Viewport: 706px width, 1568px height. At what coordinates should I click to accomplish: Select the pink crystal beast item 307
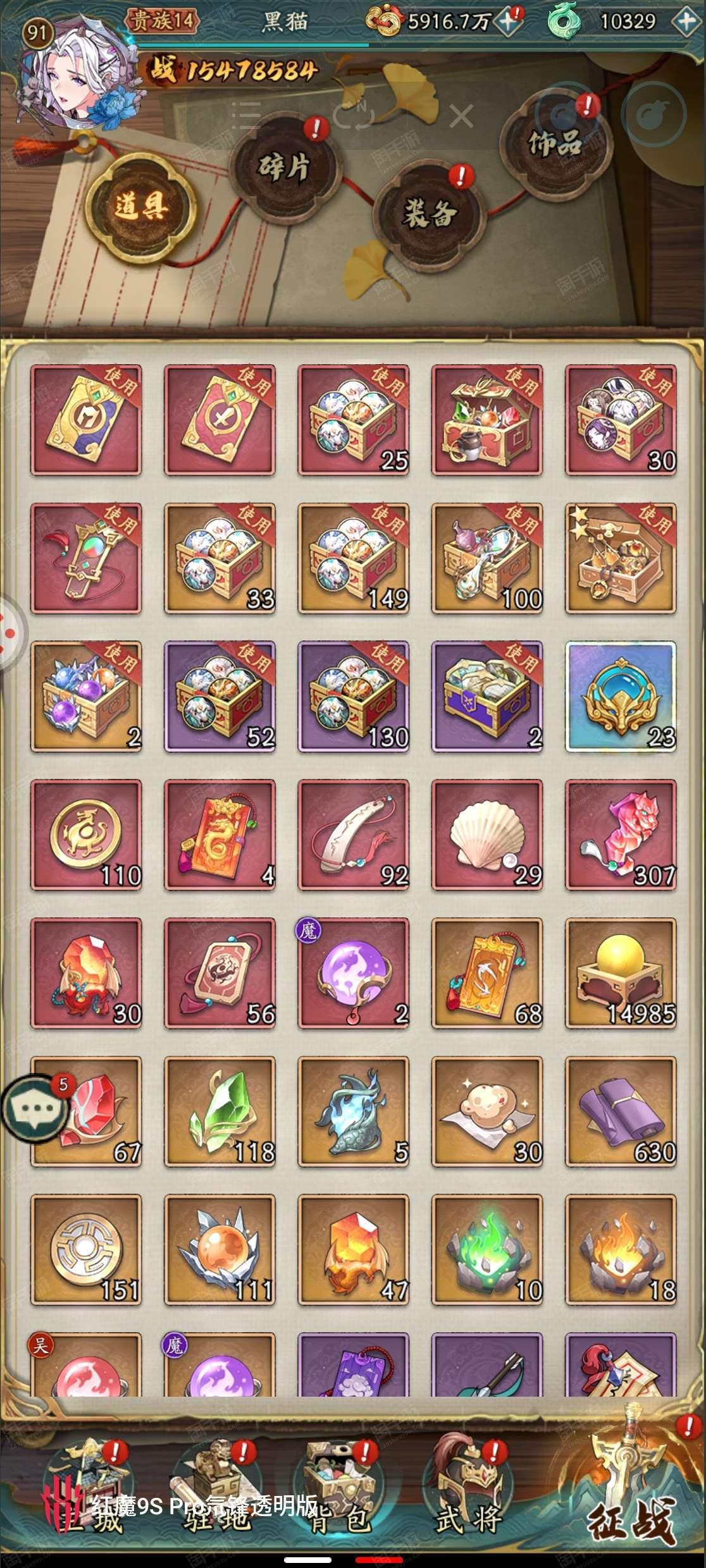[621, 836]
